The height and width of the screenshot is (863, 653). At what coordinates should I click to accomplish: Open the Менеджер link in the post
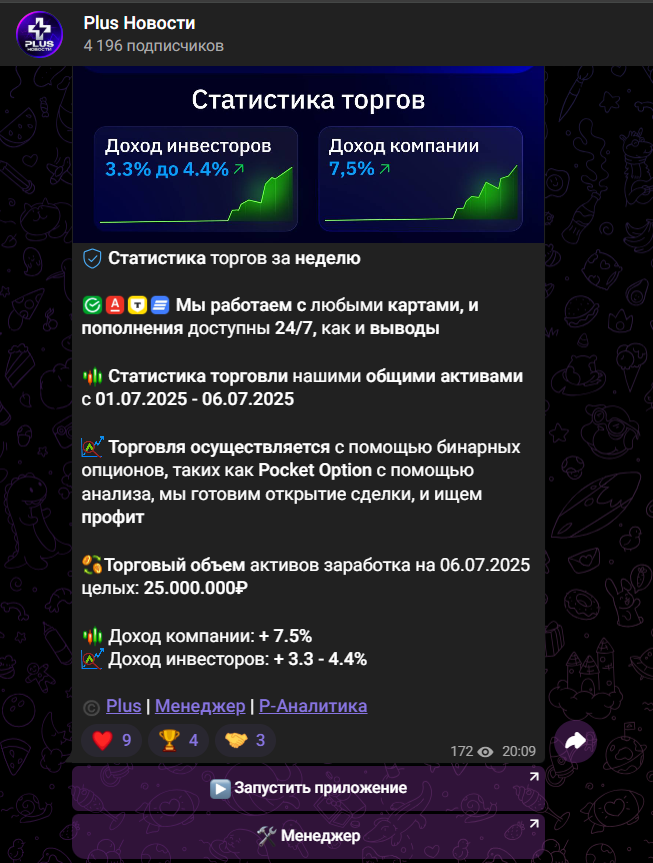pyautogui.click(x=200, y=706)
